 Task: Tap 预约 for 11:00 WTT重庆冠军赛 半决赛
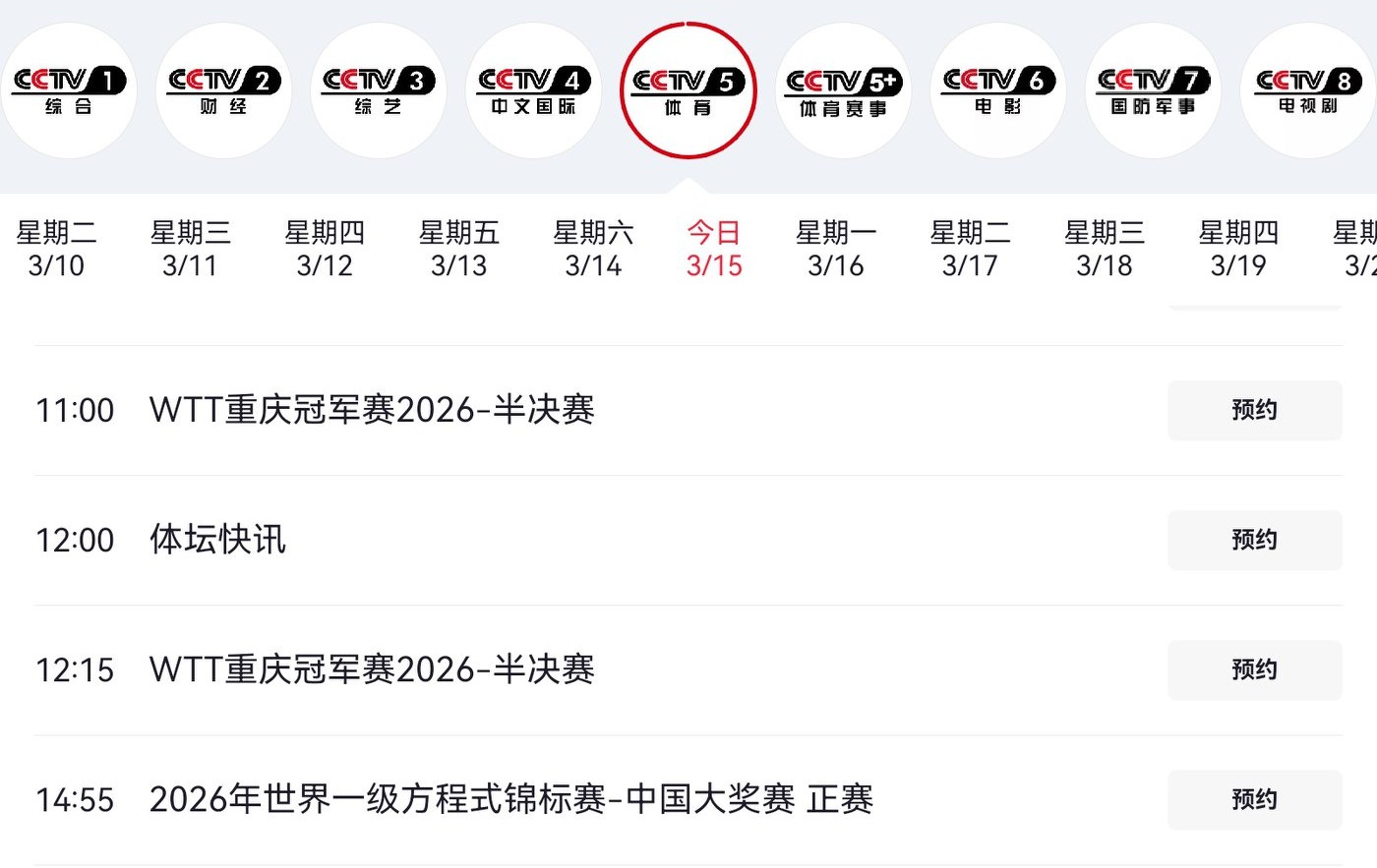coord(1254,410)
